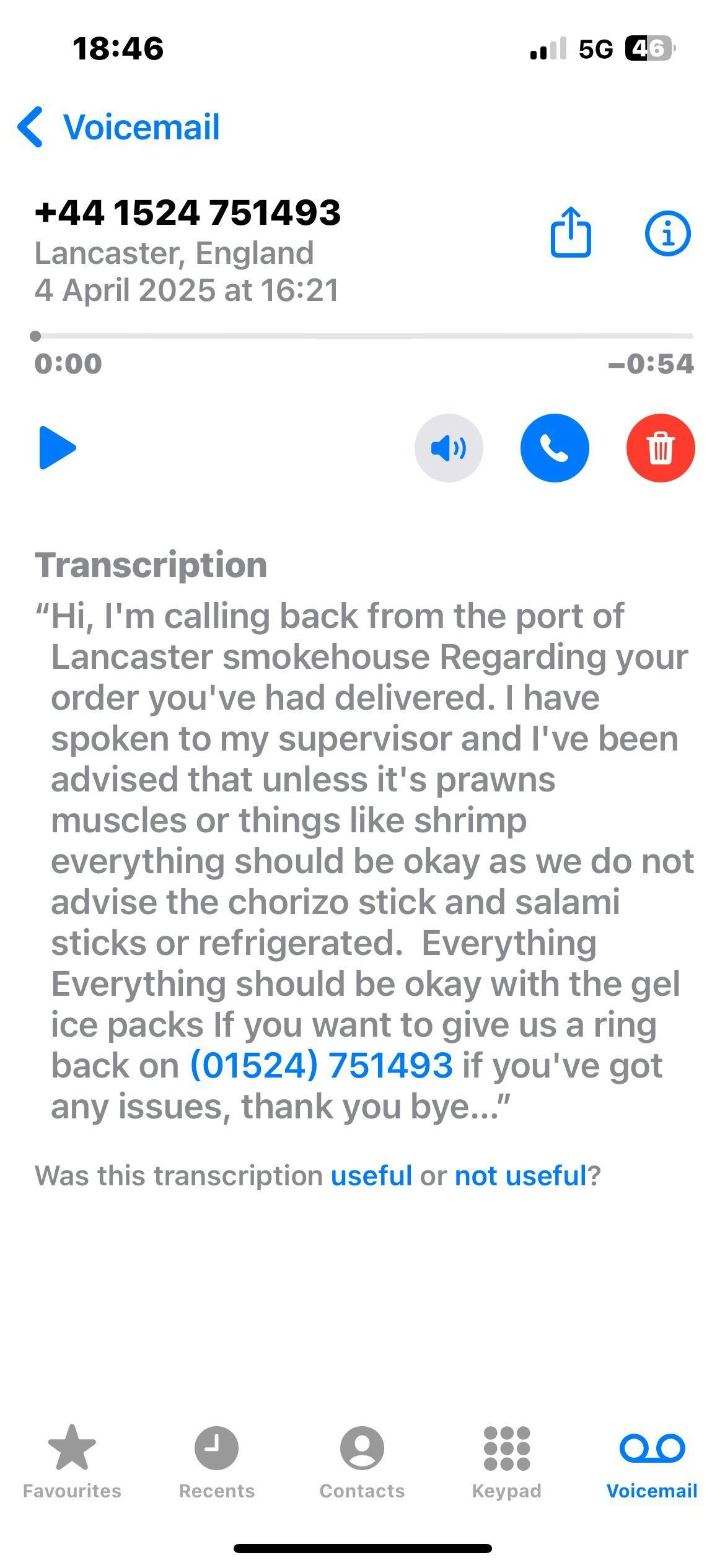Open the Recents tab

tap(216, 1461)
